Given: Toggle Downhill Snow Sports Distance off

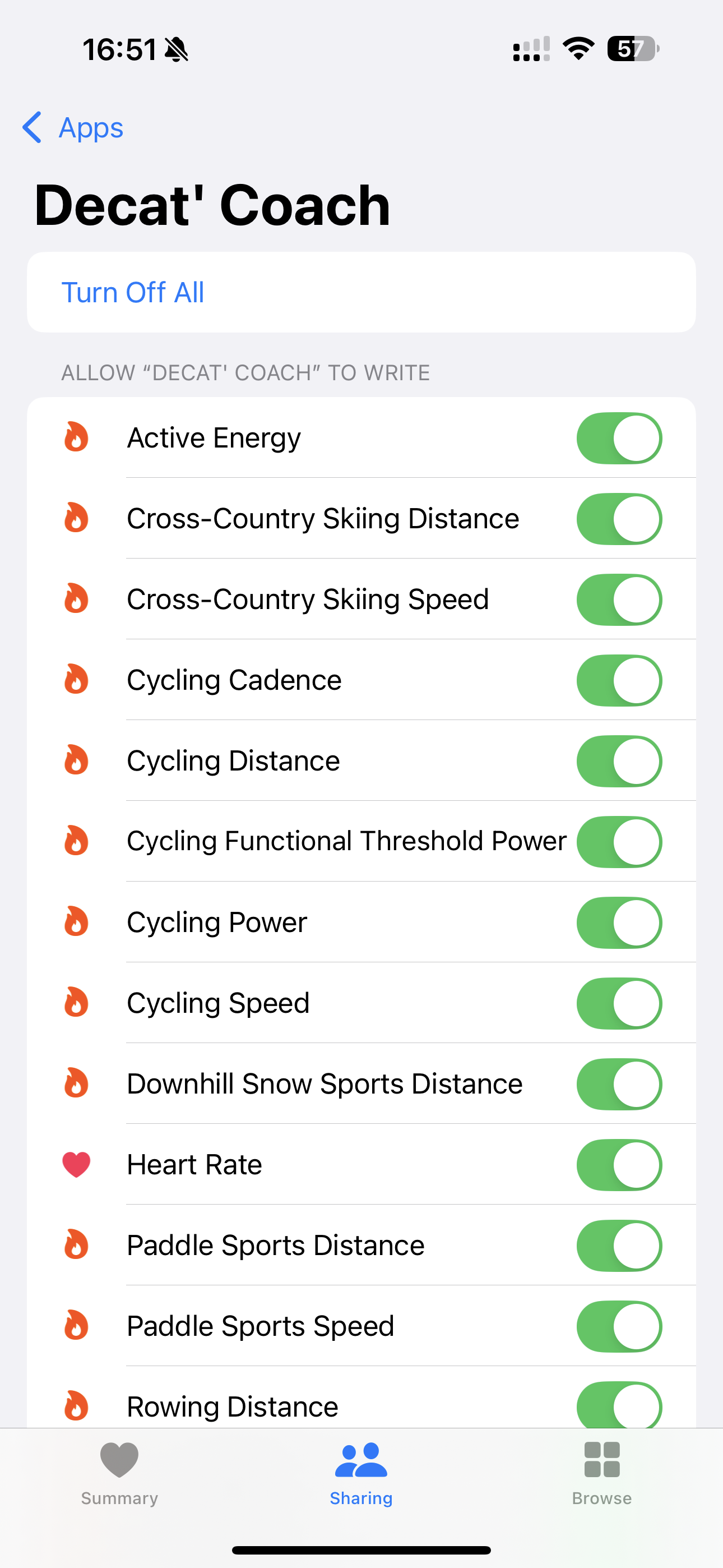Looking at the screenshot, I should click(618, 1084).
